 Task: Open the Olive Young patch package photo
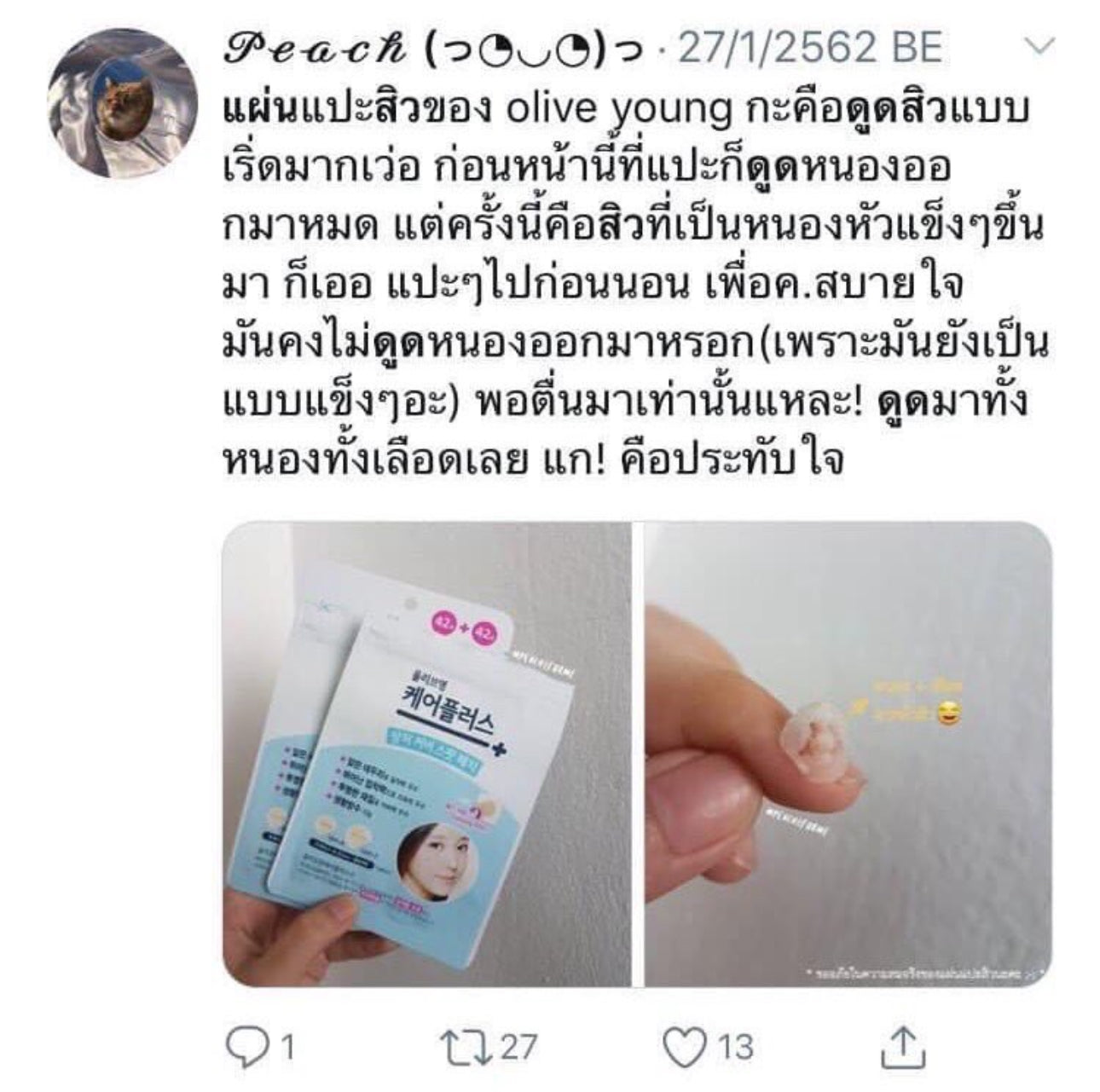(x=426, y=754)
